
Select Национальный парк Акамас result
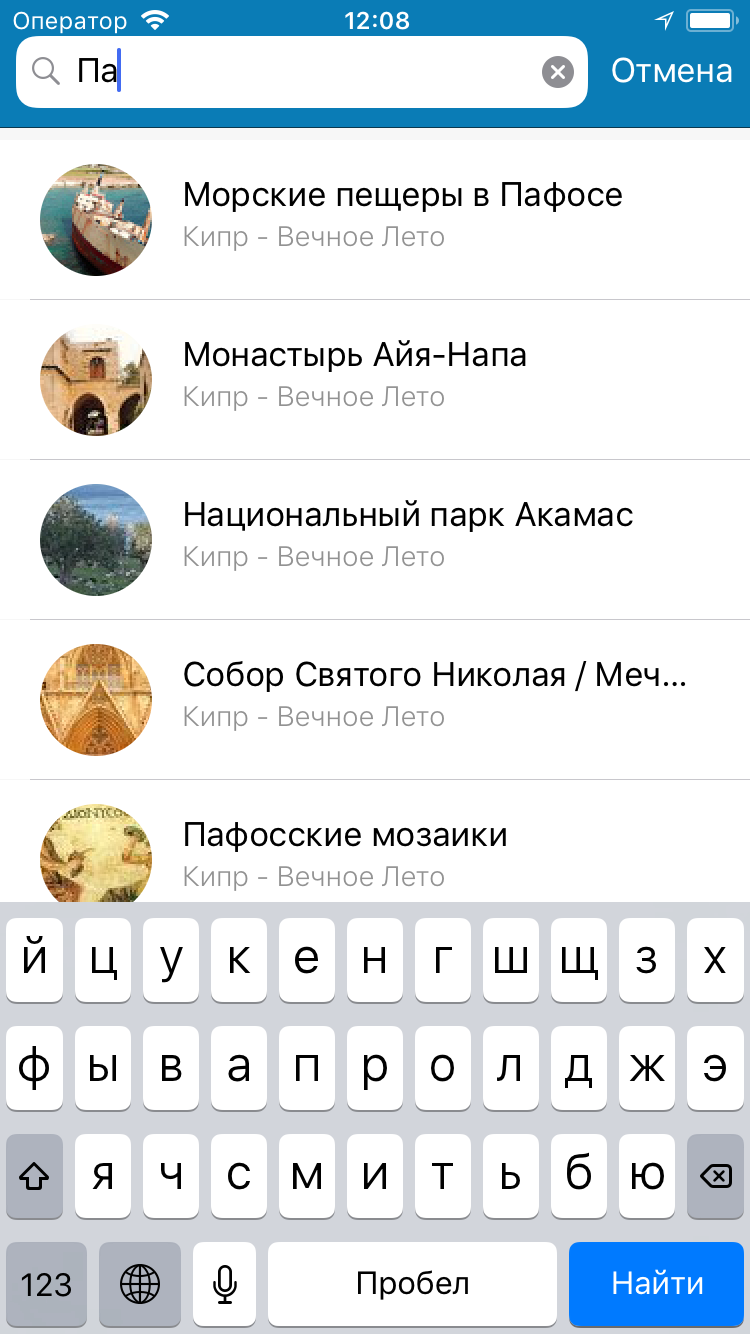[408, 534]
